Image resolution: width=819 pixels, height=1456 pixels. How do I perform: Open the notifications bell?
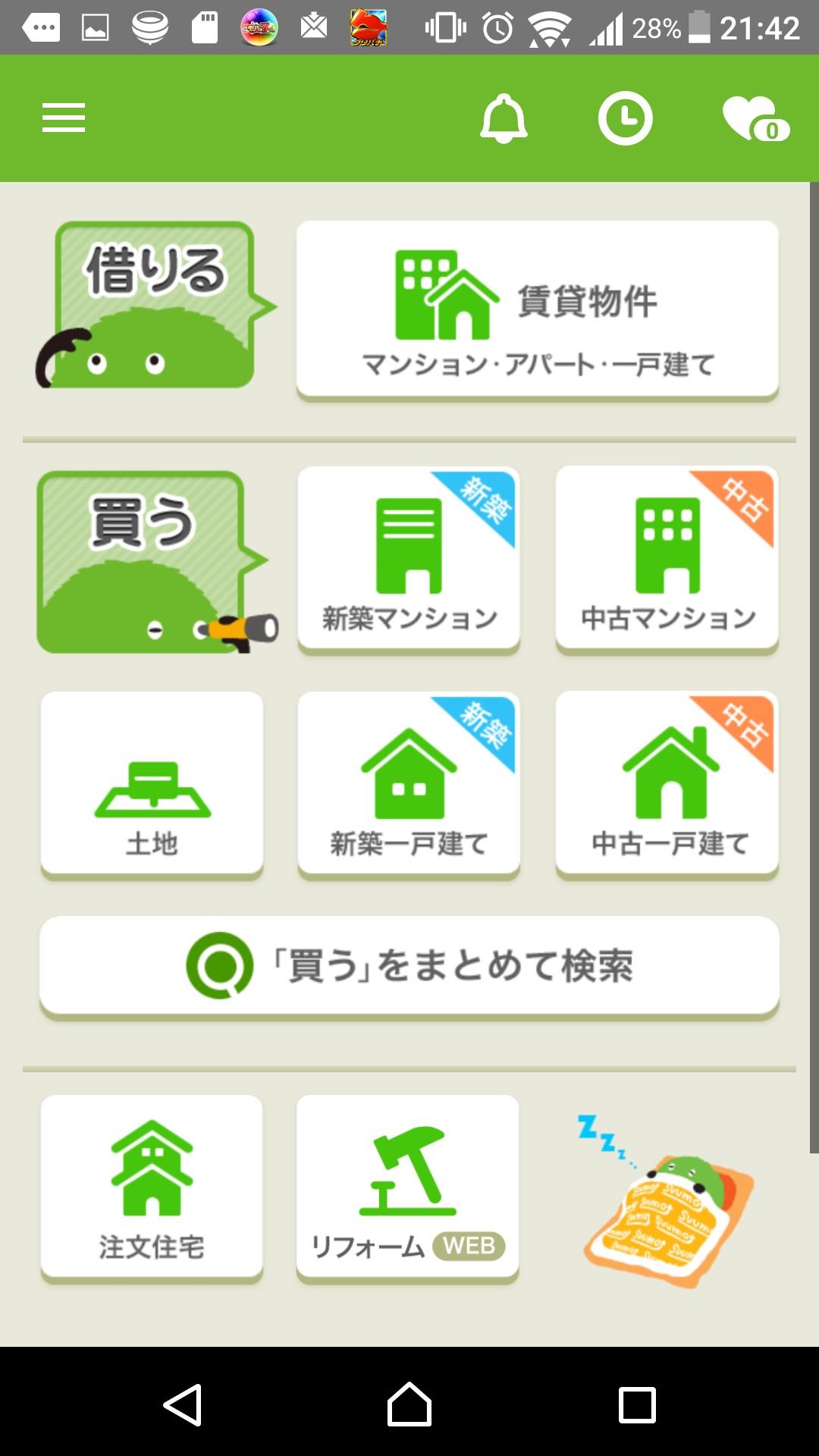coord(504,119)
